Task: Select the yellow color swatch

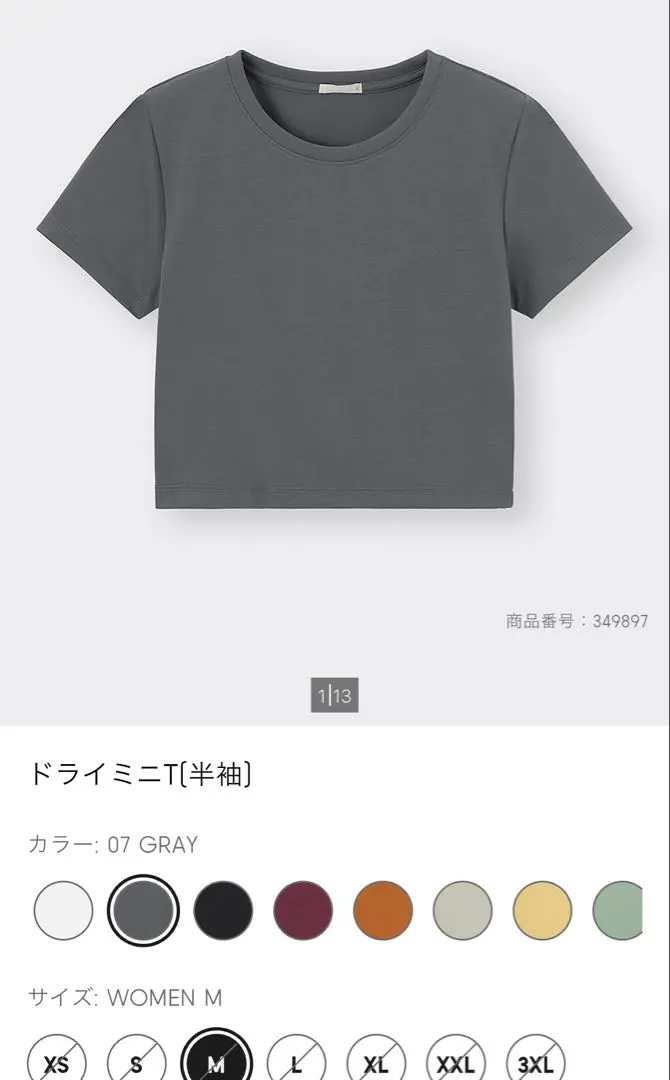Action: [543, 911]
